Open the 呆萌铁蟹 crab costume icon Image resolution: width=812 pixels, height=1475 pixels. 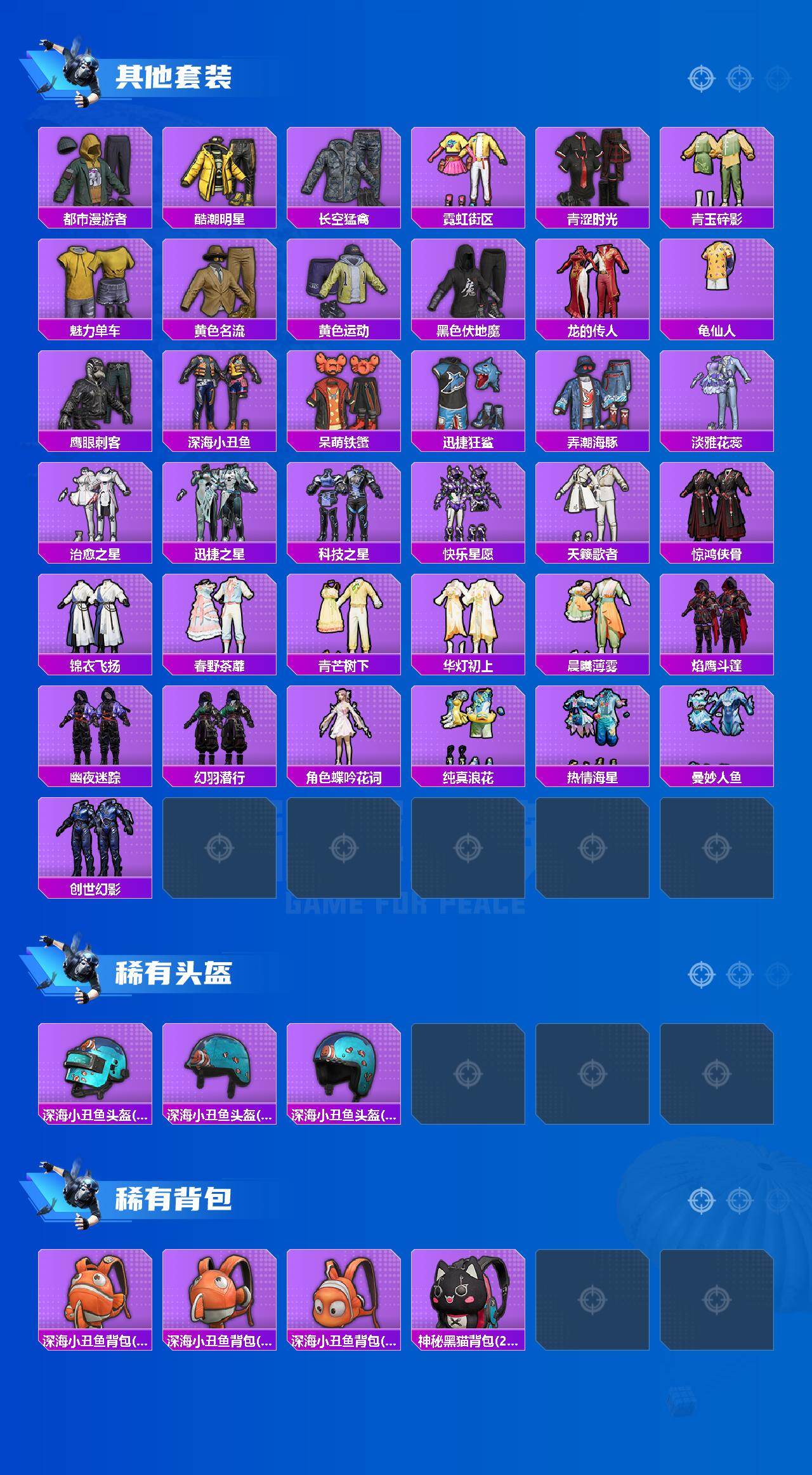[x=344, y=395]
